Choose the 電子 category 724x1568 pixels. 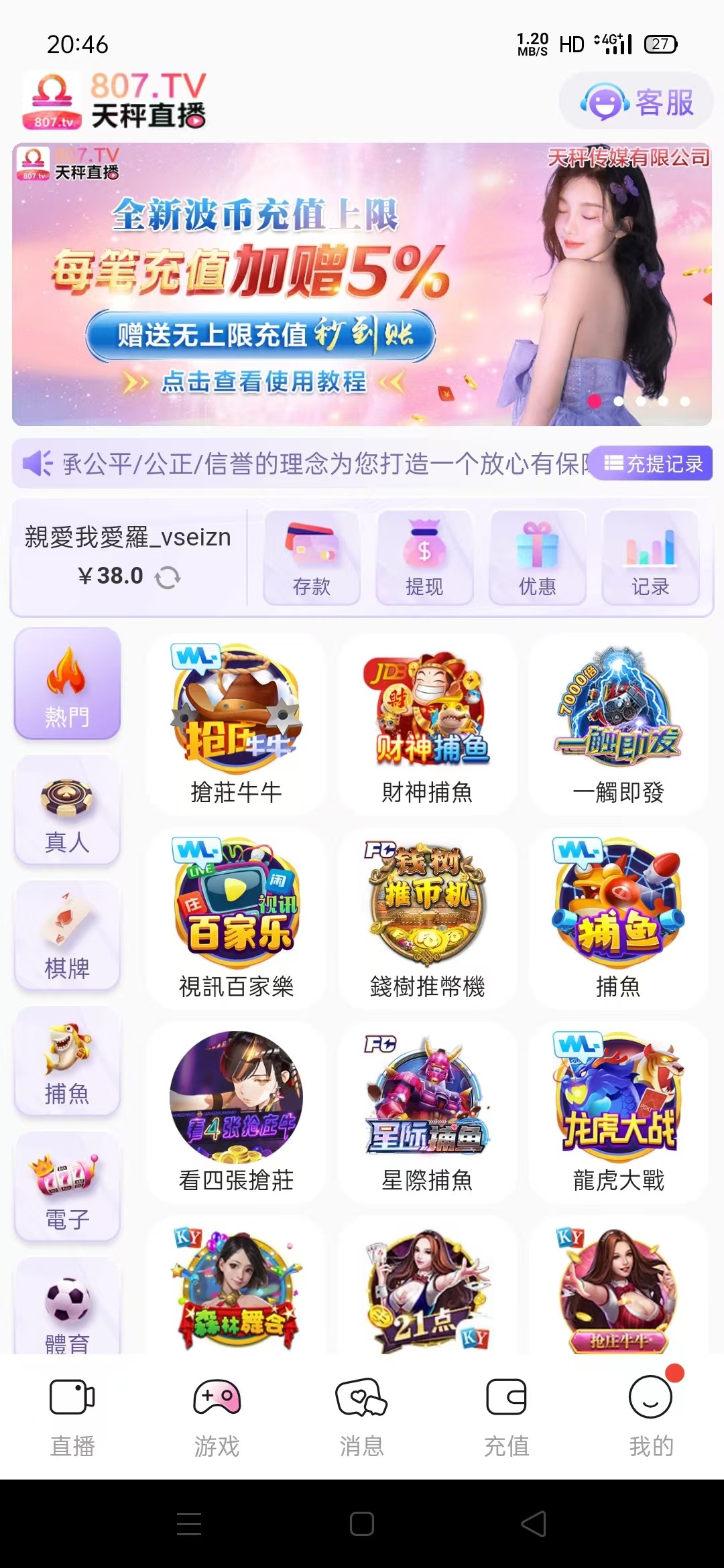67,1187
